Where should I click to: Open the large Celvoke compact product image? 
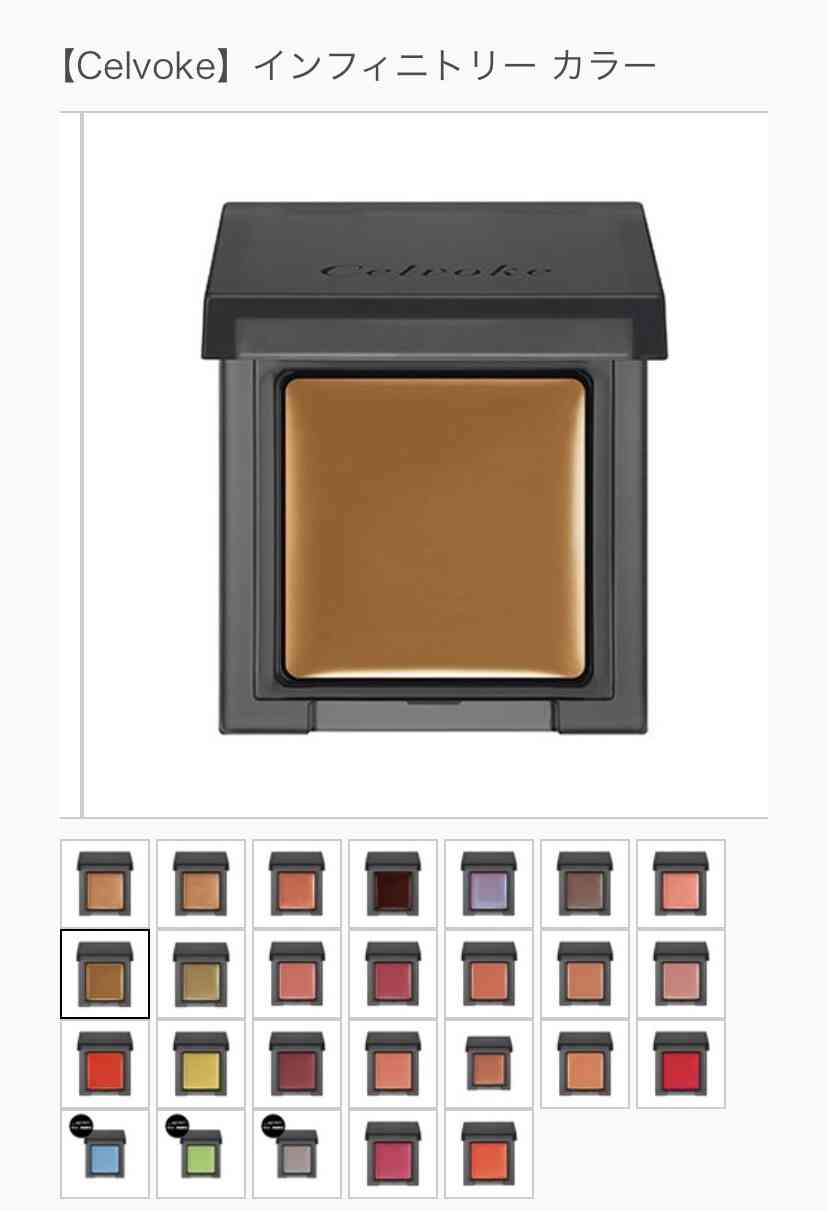pos(433,465)
